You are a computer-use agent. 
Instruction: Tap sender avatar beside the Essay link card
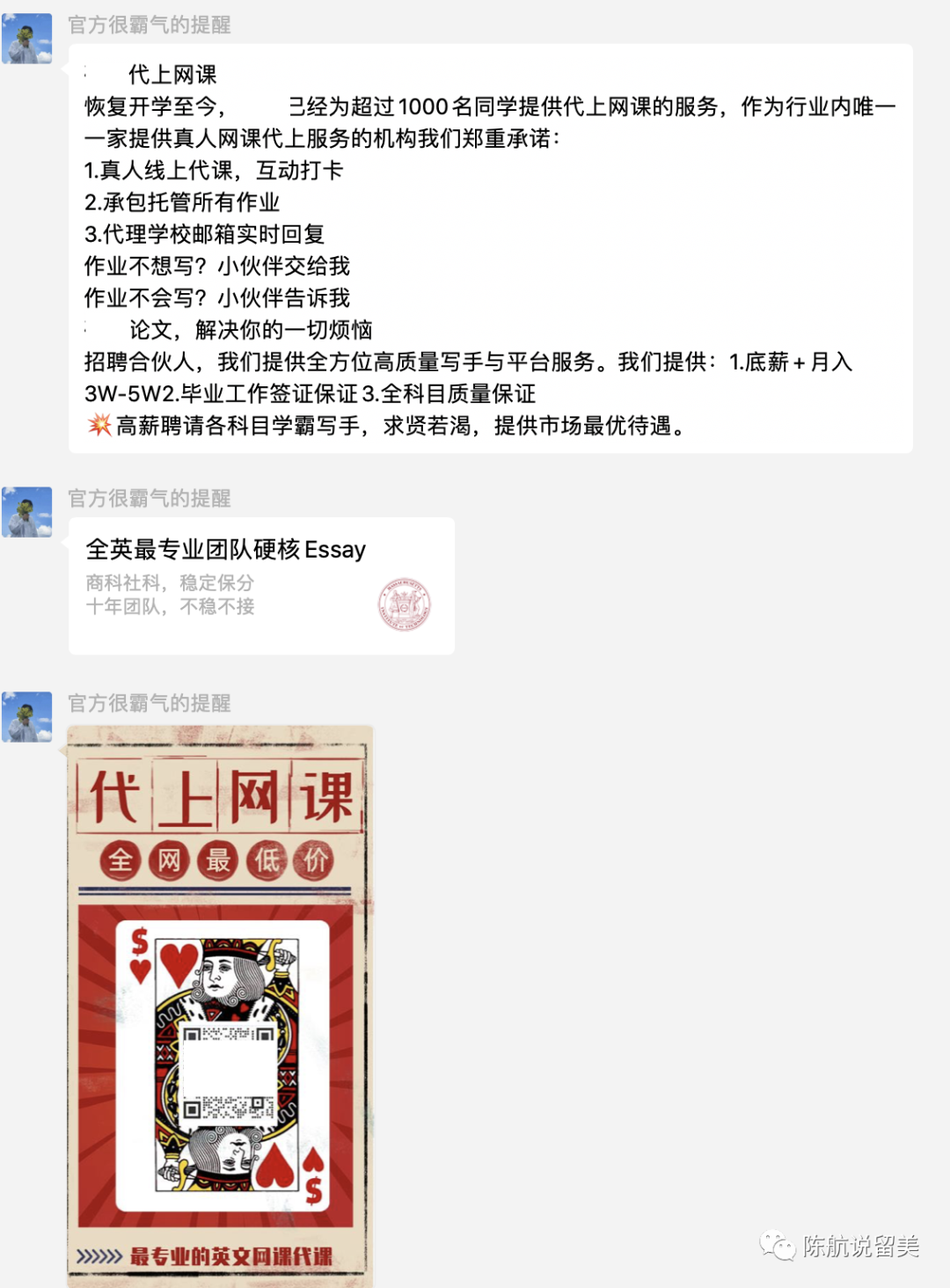coord(27,512)
